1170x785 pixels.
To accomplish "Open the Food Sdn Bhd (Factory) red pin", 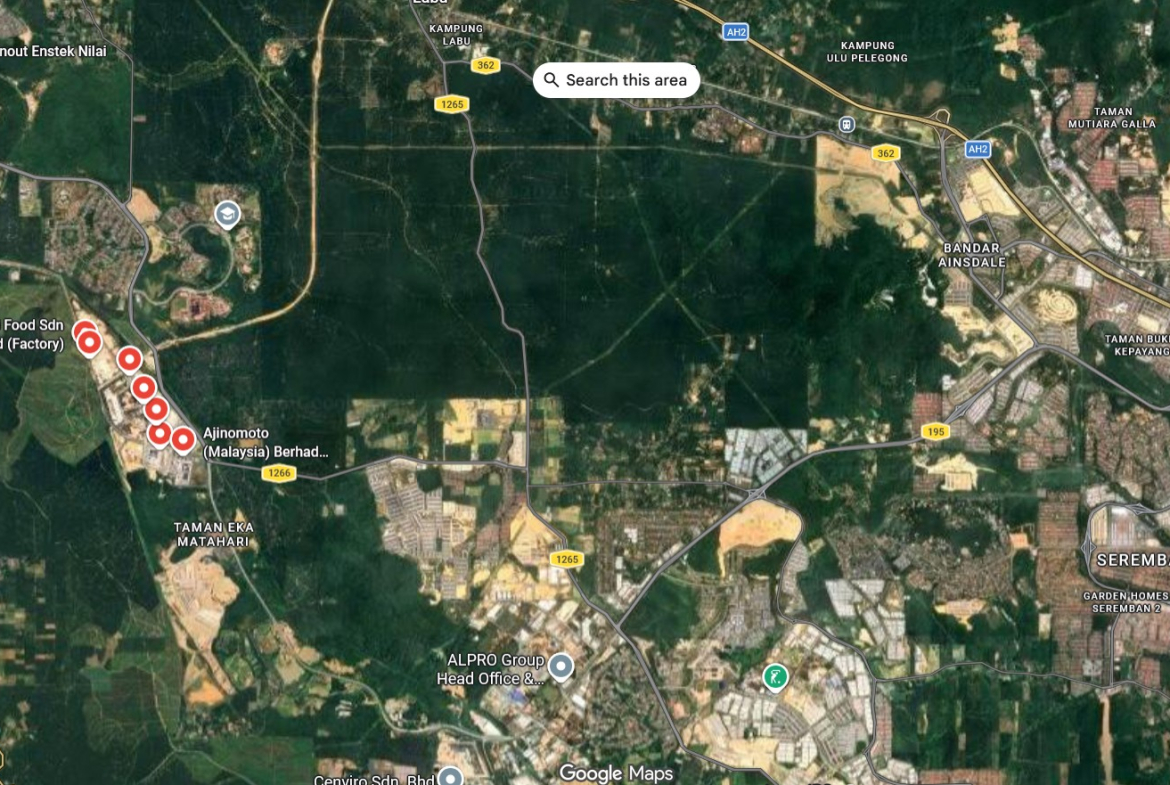I will (89, 343).
